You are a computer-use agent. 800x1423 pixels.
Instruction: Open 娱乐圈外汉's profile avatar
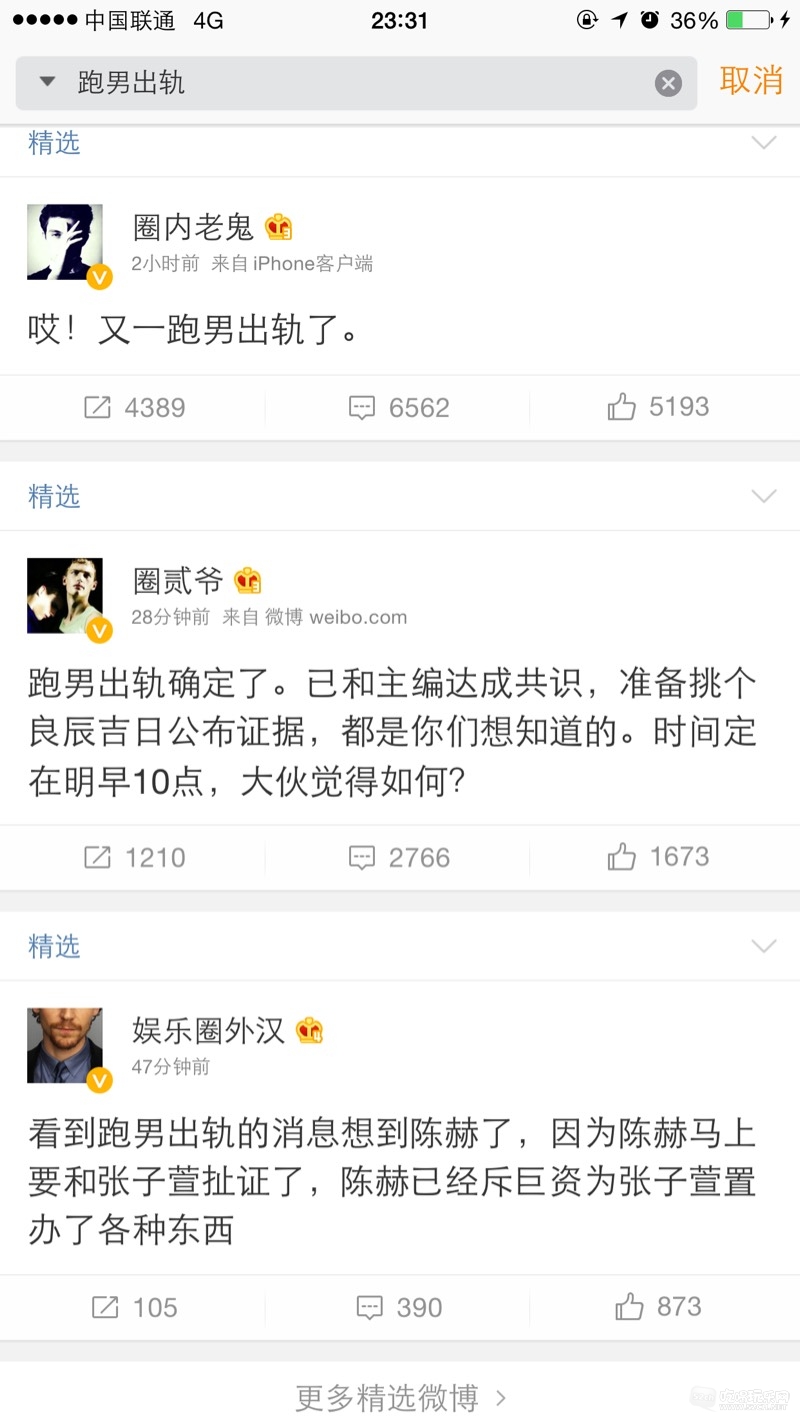tap(65, 1046)
